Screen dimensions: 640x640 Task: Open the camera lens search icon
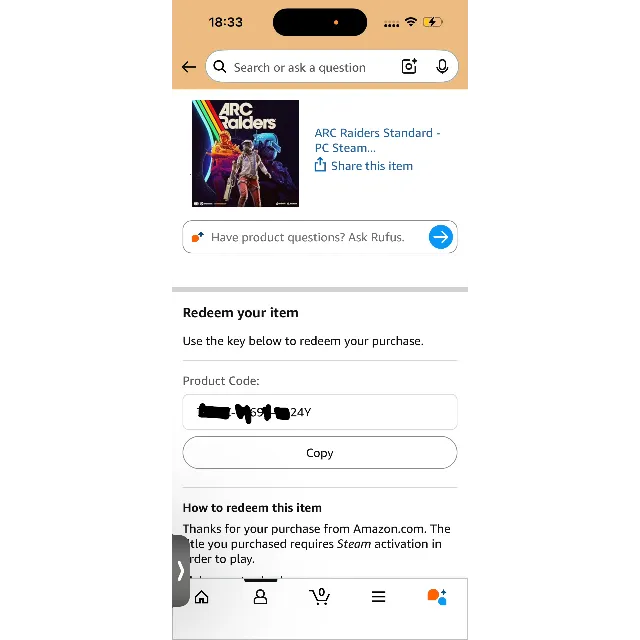(409, 67)
